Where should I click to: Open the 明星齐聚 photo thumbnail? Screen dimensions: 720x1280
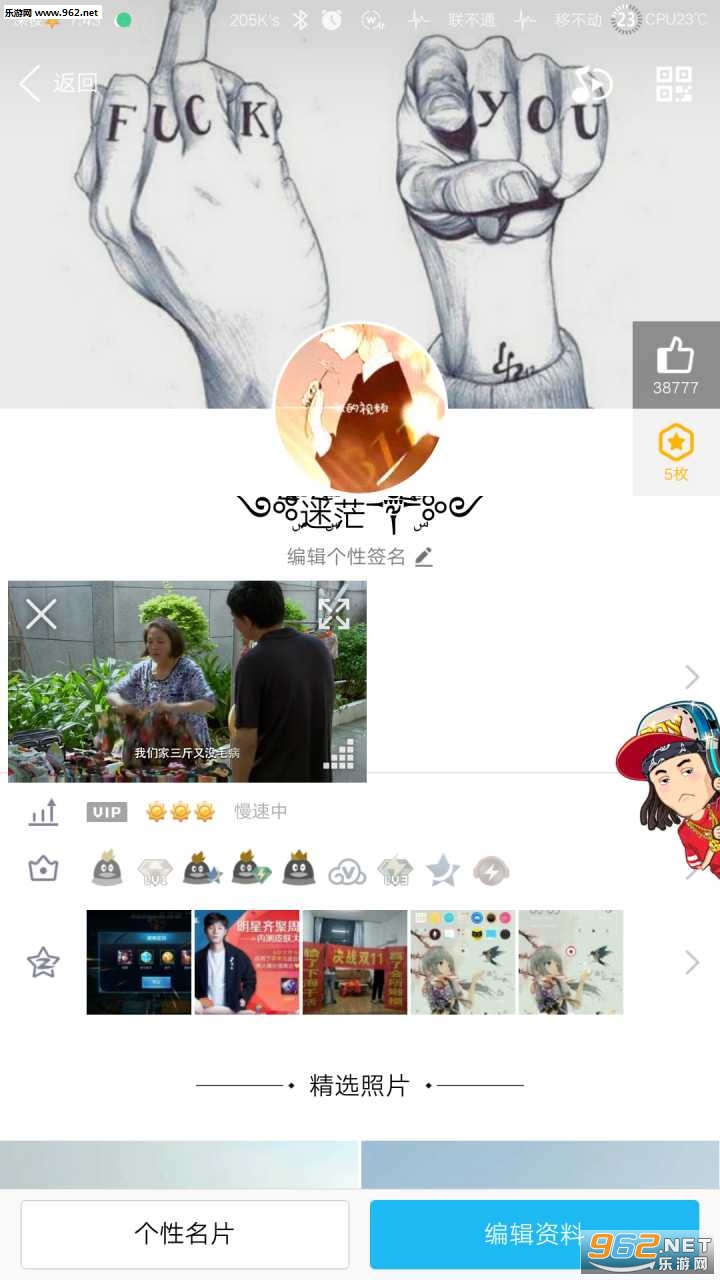point(247,962)
